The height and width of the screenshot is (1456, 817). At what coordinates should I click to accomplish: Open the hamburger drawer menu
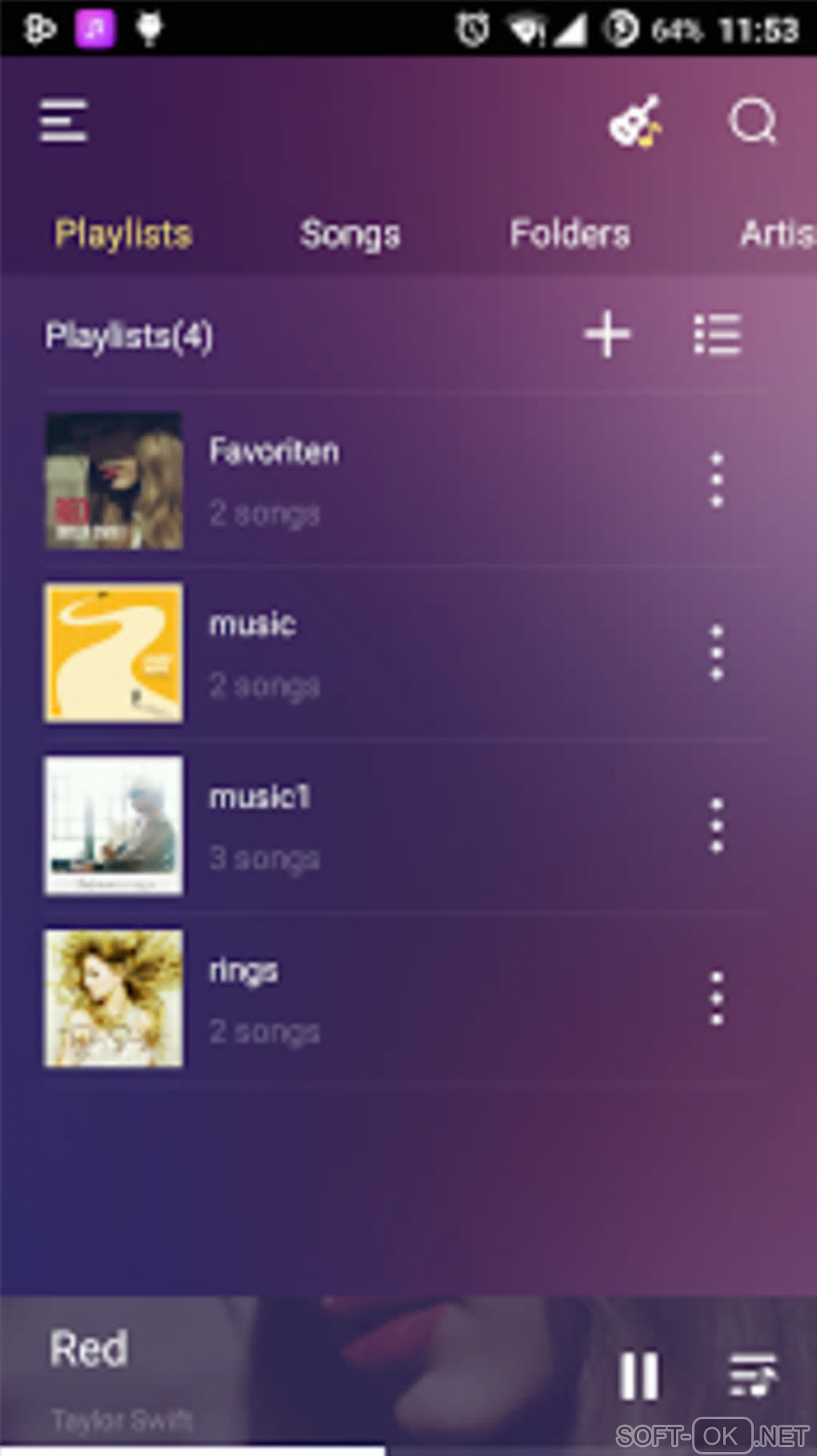(63, 121)
